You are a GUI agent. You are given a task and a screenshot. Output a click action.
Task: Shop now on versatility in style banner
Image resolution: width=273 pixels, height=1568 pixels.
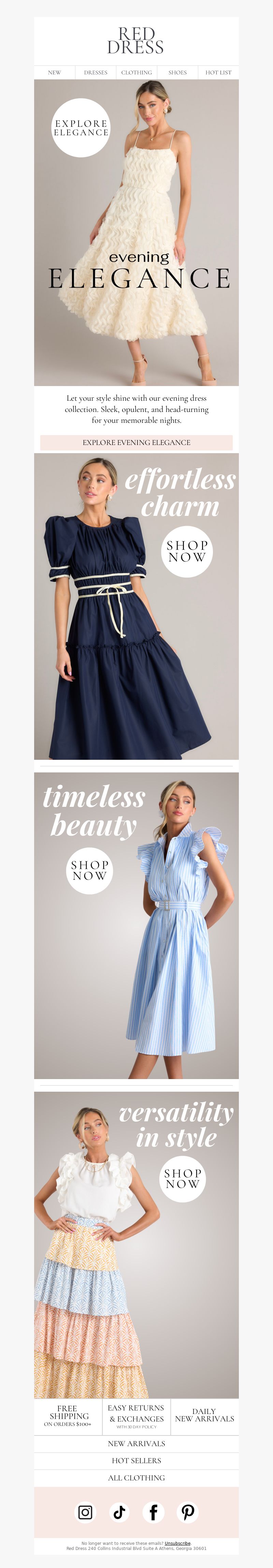183,1179
